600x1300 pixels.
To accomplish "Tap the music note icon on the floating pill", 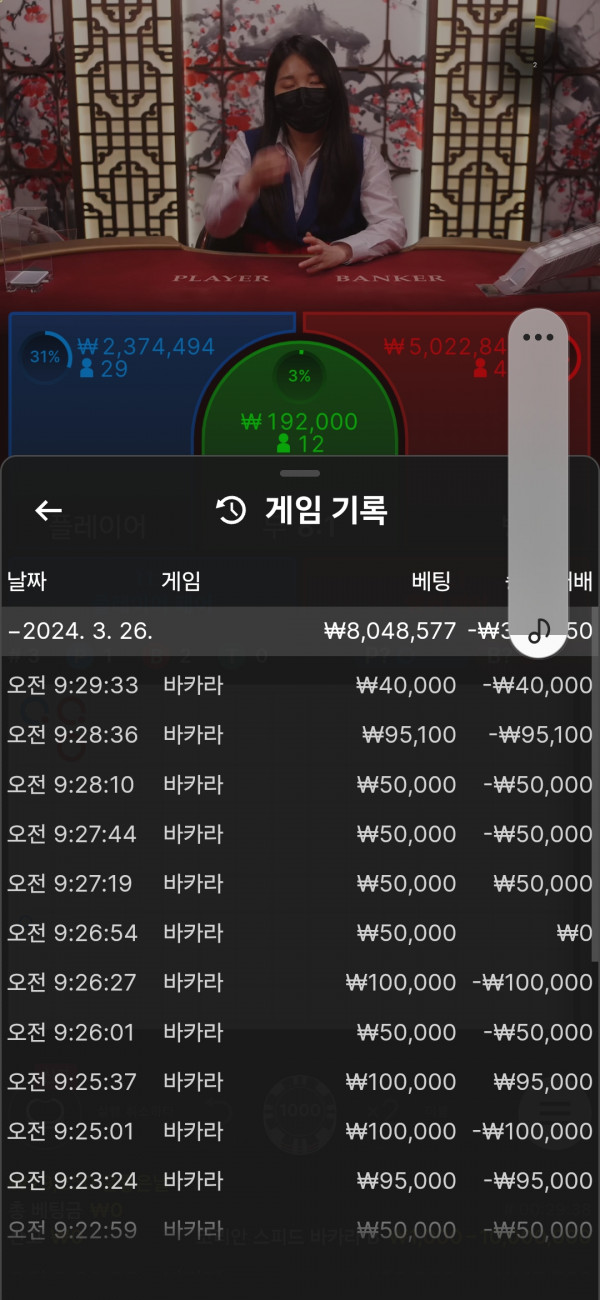I will pos(539,630).
